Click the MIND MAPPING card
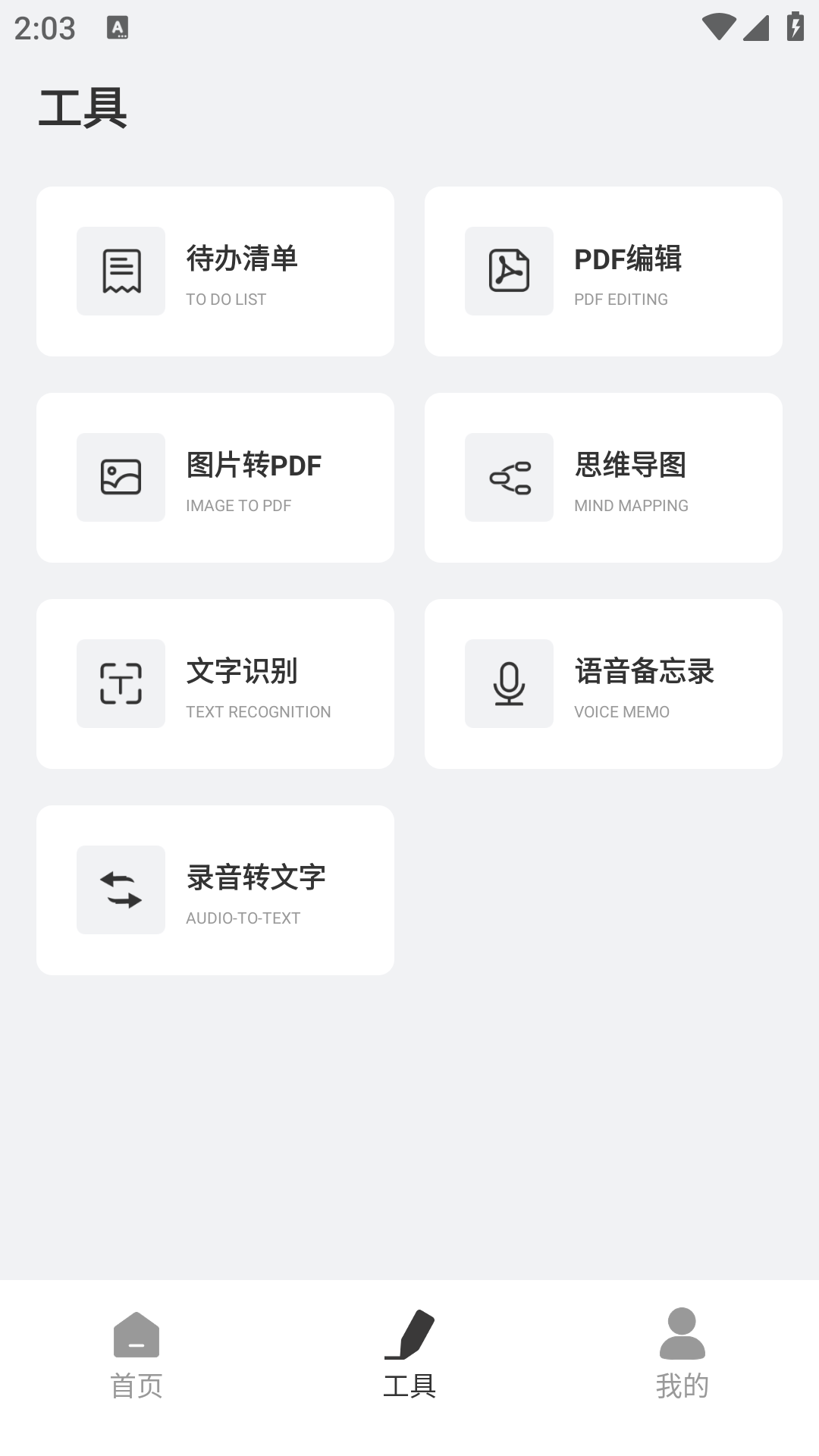The width and height of the screenshot is (819, 1456). click(604, 477)
